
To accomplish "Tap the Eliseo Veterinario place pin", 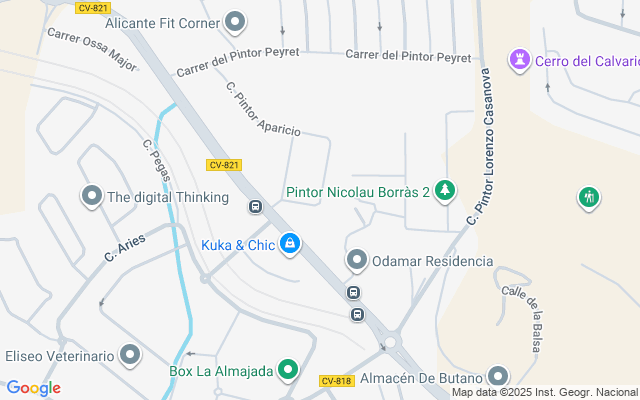I will click(130, 355).
